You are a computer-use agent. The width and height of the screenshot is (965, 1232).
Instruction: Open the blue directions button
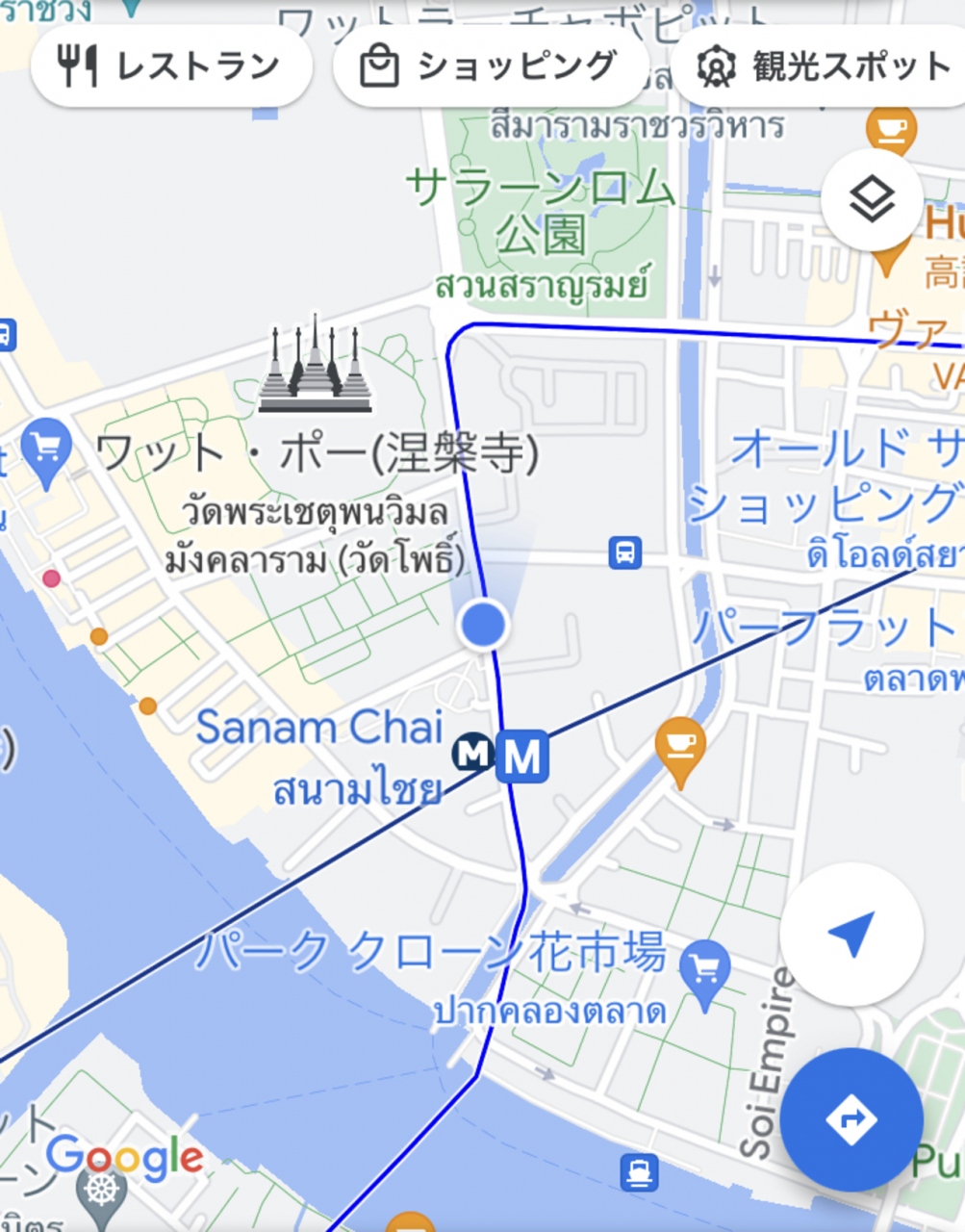coord(851,1119)
